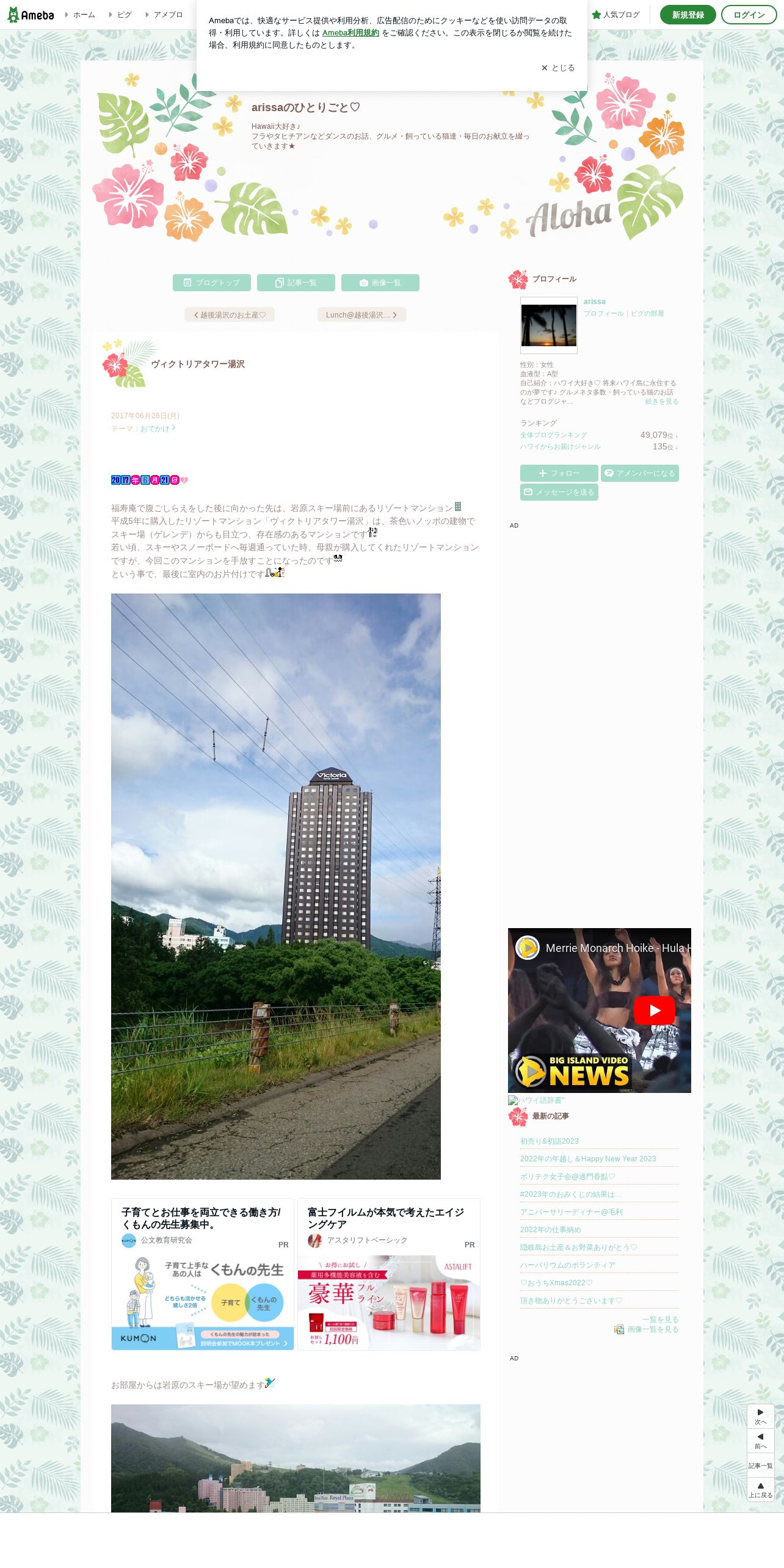Open the ブログトップ tab
784x1568 pixels.
click(x=212, y=283)
